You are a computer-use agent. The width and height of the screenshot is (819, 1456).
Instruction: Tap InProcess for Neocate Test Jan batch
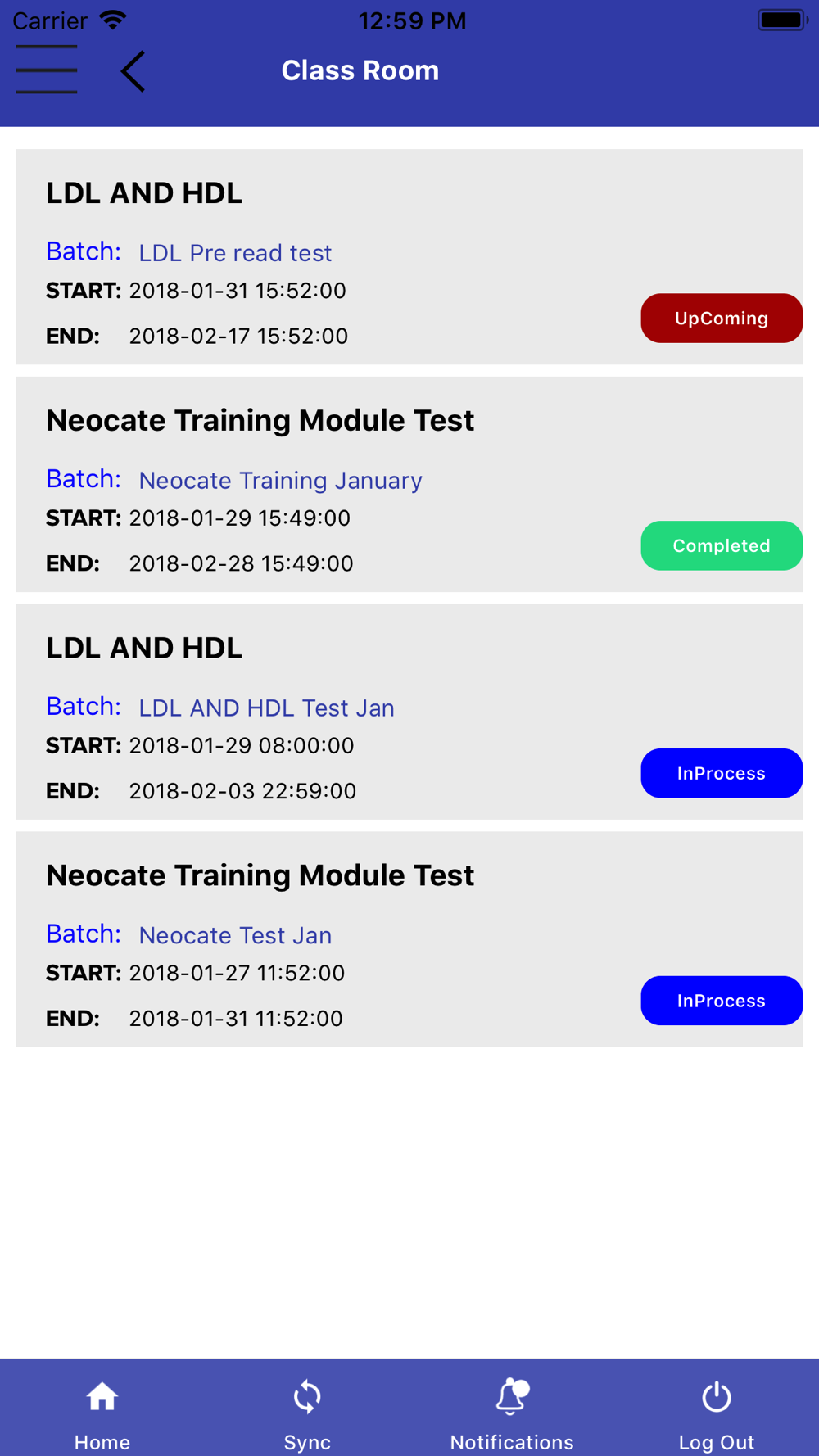(x=722, y=1001)
